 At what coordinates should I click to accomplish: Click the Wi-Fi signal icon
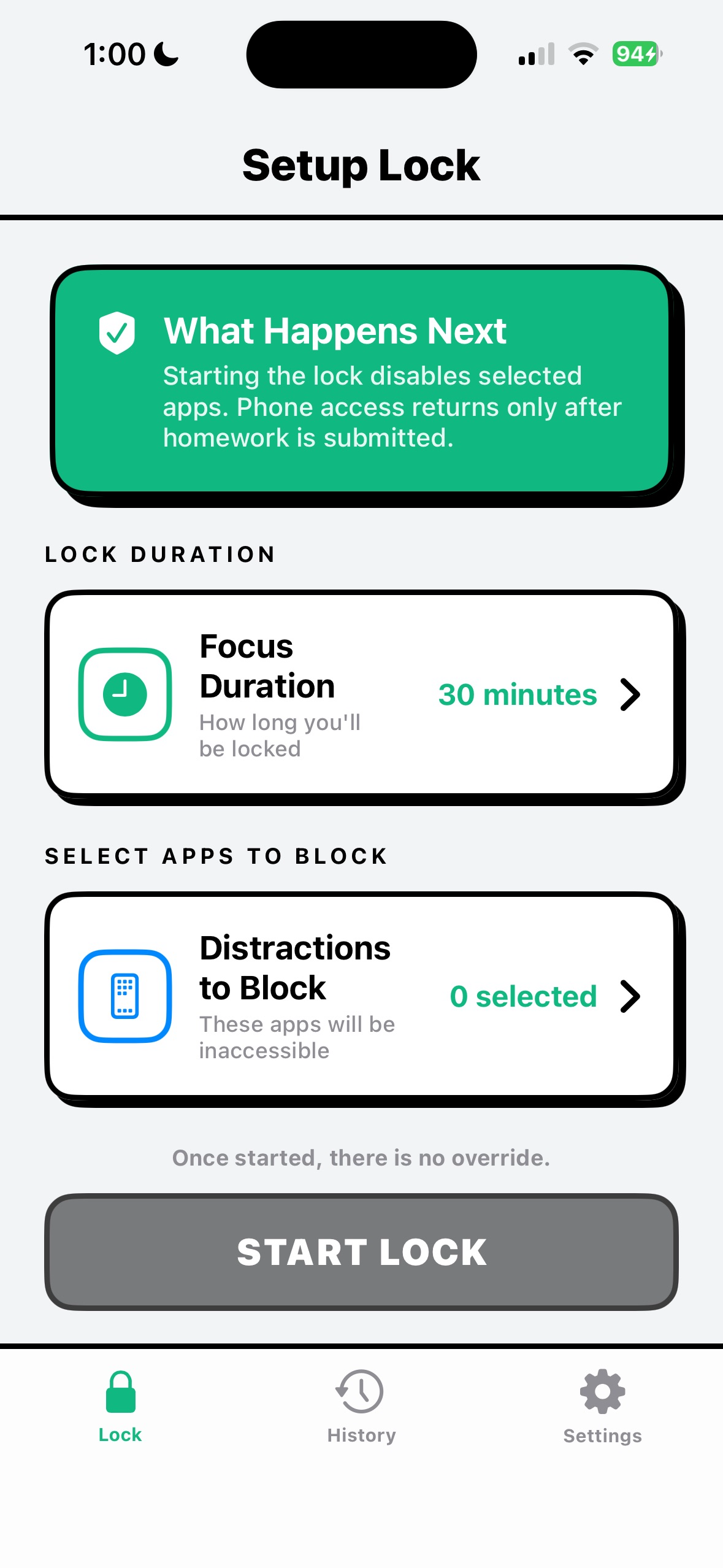pos(583,54)
